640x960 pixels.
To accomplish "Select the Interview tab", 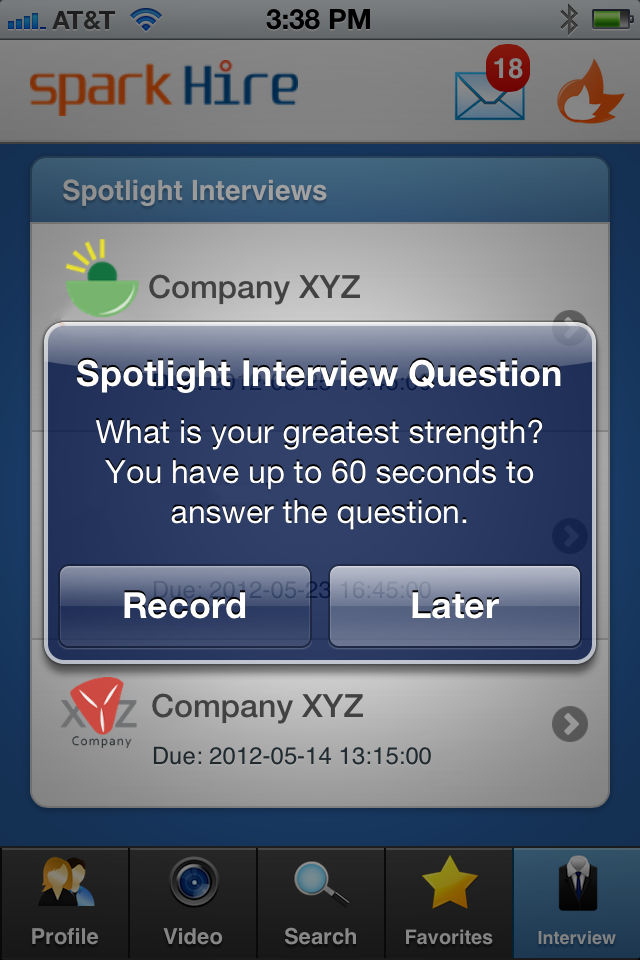I will coord(576,904).
